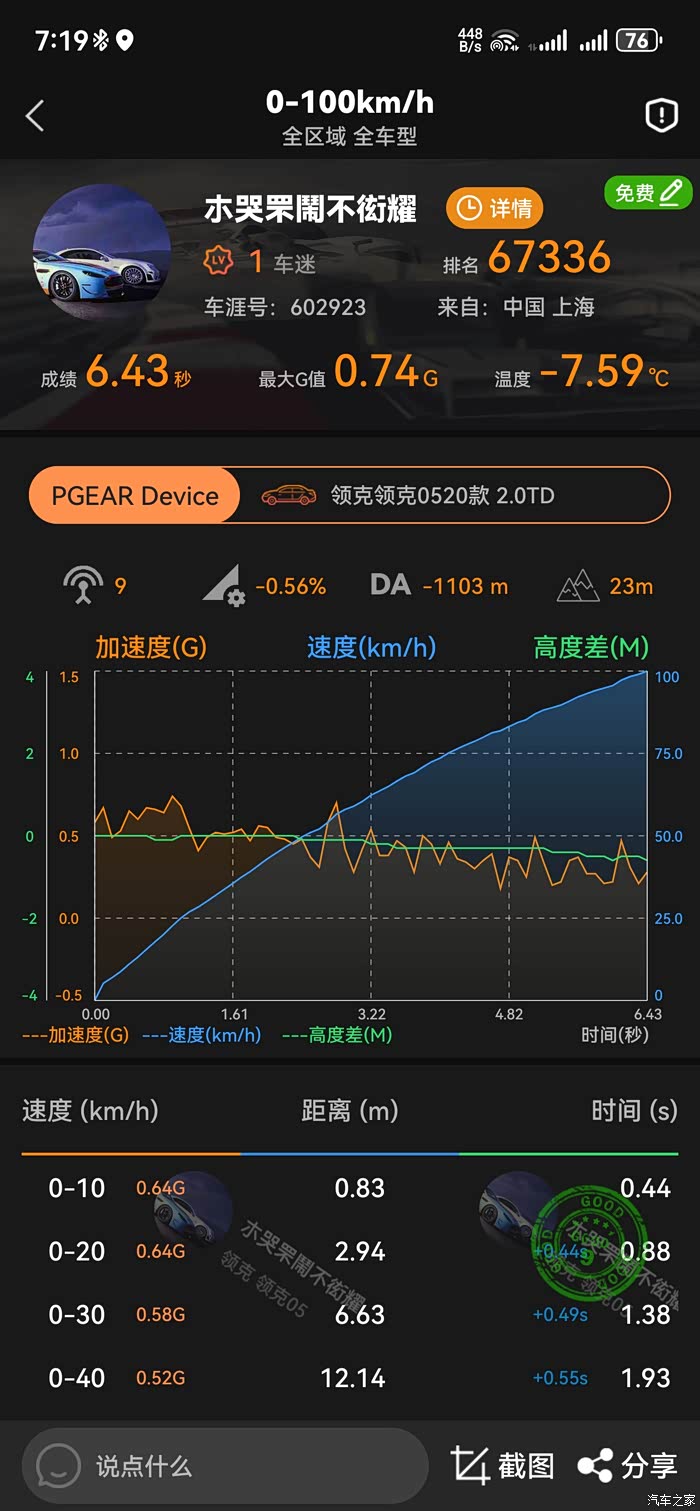This screenshot has width=700, height=1511.
Task: Take a screenshot with 截图
Action: [502, 1466]
